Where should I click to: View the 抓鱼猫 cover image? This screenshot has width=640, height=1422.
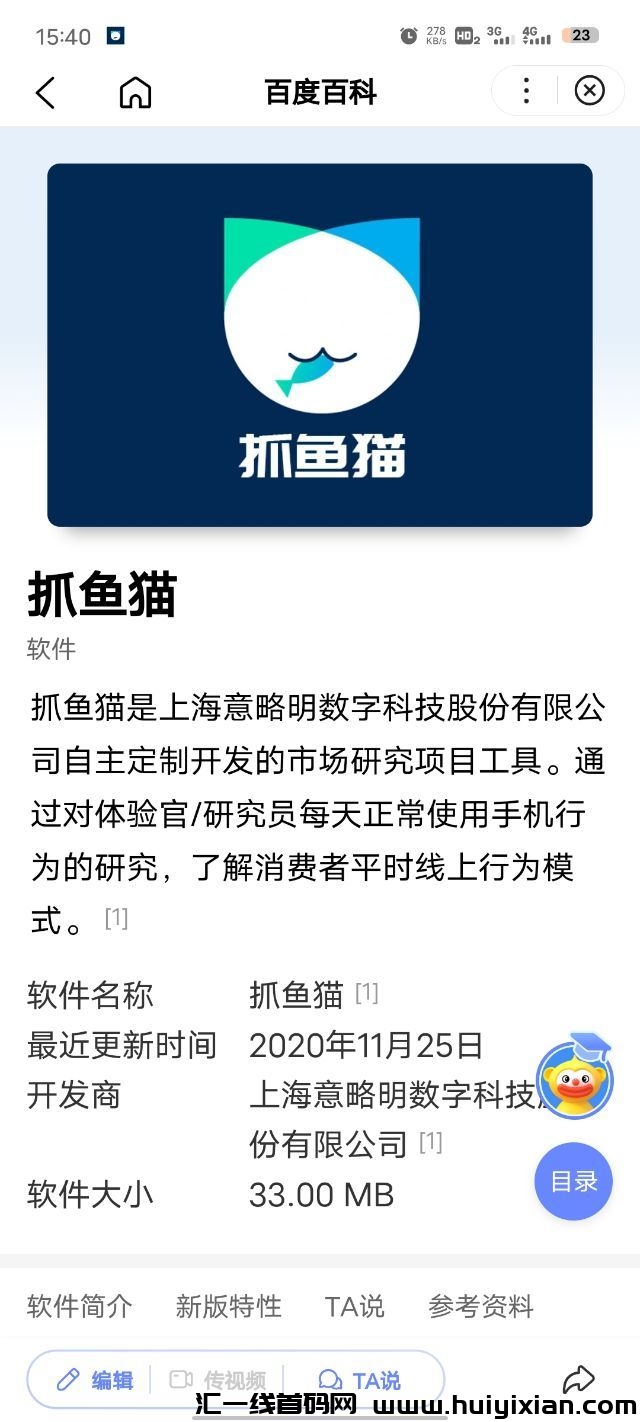click(x=320, y=345)
